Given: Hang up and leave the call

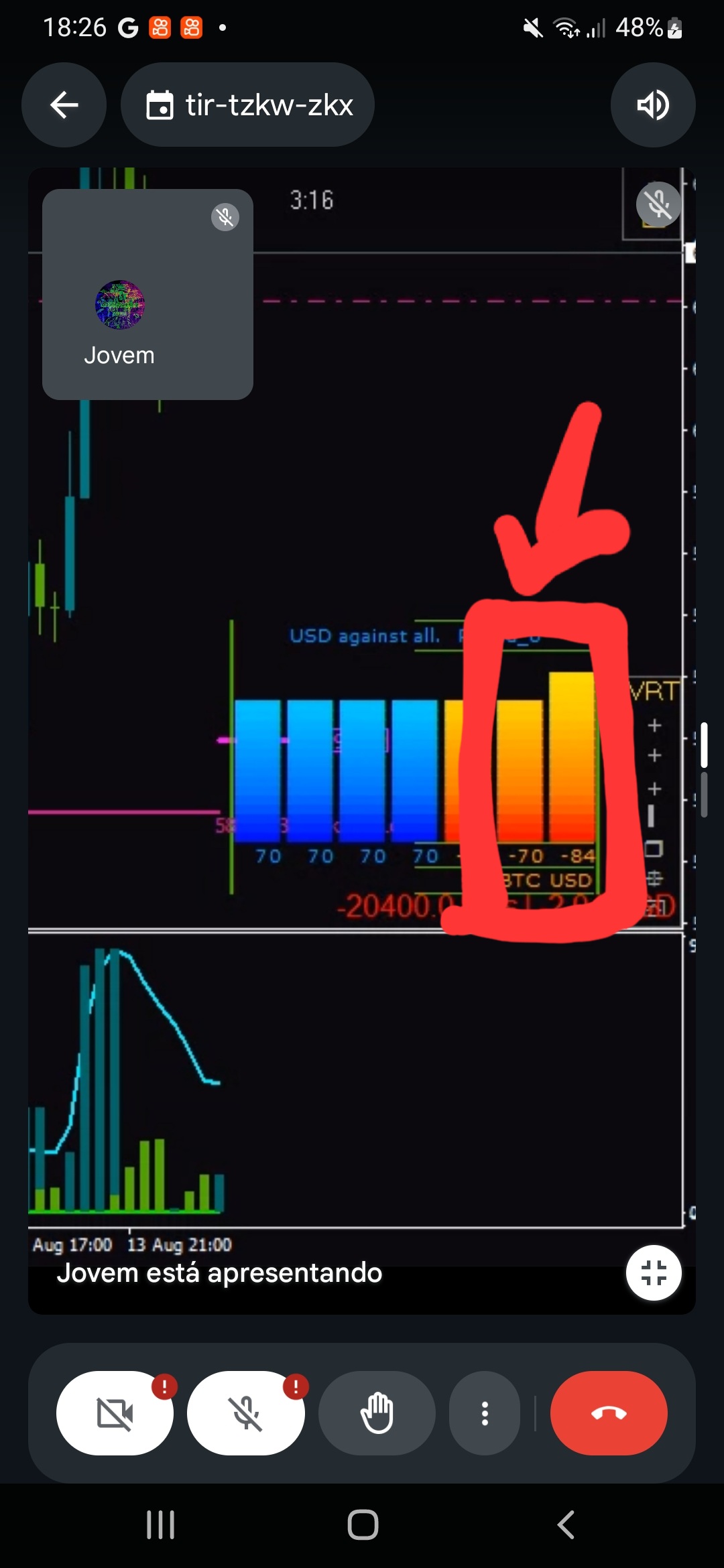Looking at the screenshot, I should 609,1413.
